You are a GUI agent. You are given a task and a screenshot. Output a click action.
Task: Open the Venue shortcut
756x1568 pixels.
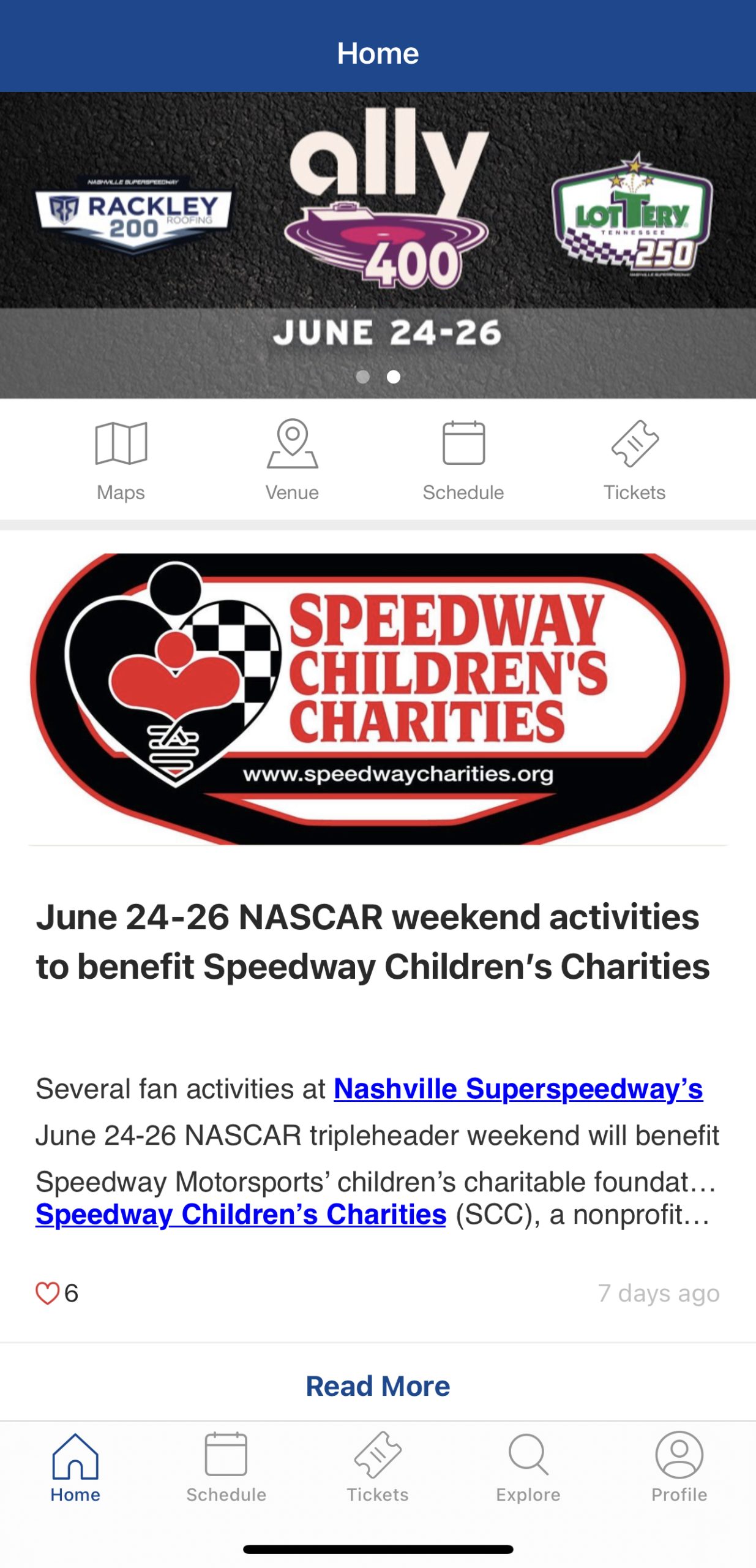[x=292, y=461]
